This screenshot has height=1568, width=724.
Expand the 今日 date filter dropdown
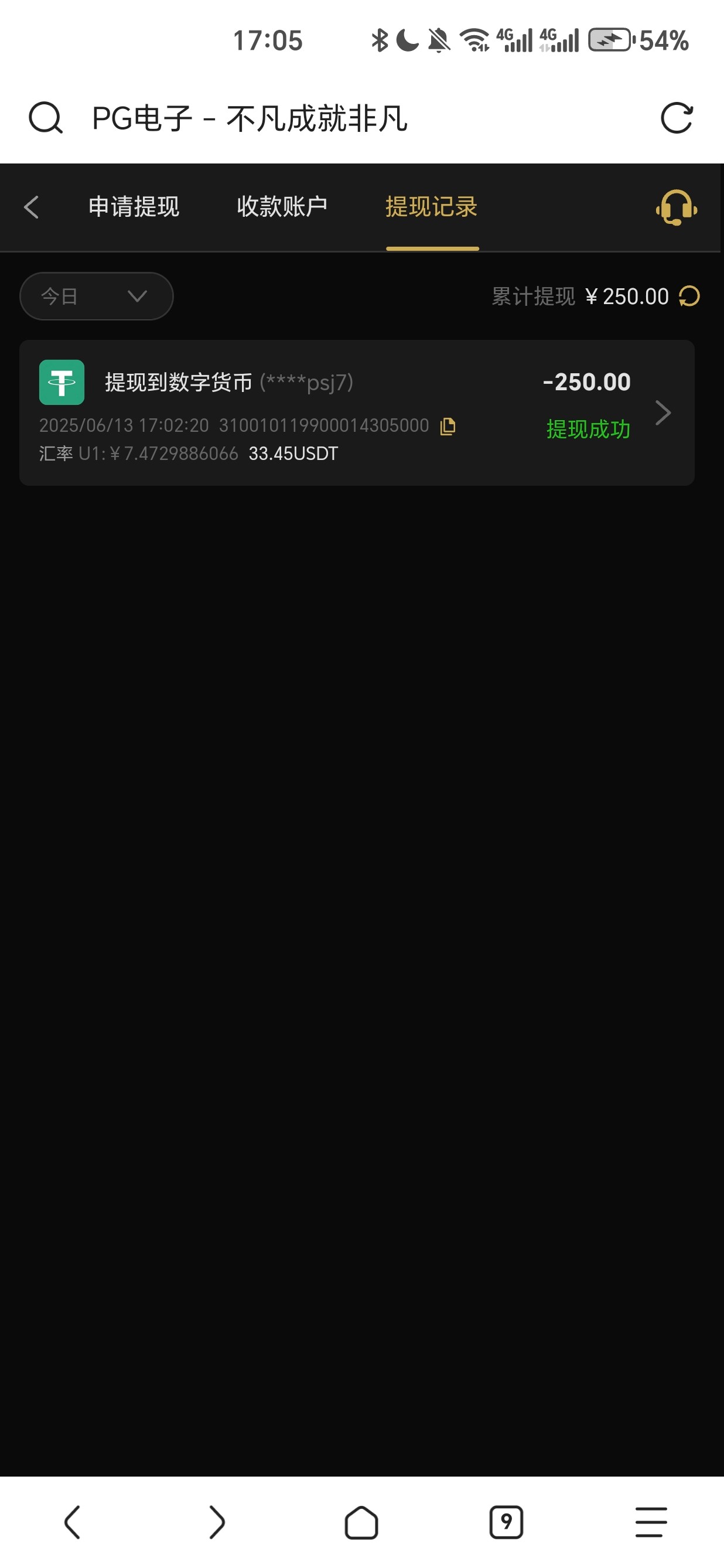pos(96,296)
